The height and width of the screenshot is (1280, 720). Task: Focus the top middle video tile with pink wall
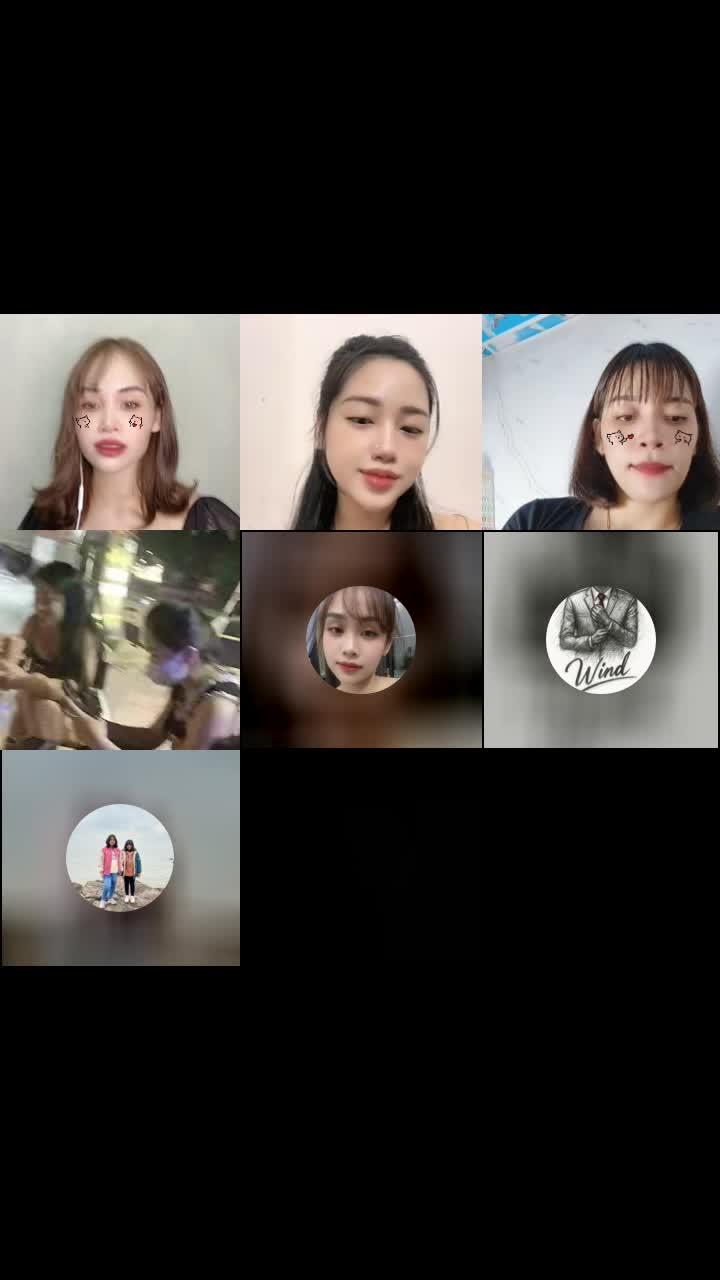pos(361,422)
